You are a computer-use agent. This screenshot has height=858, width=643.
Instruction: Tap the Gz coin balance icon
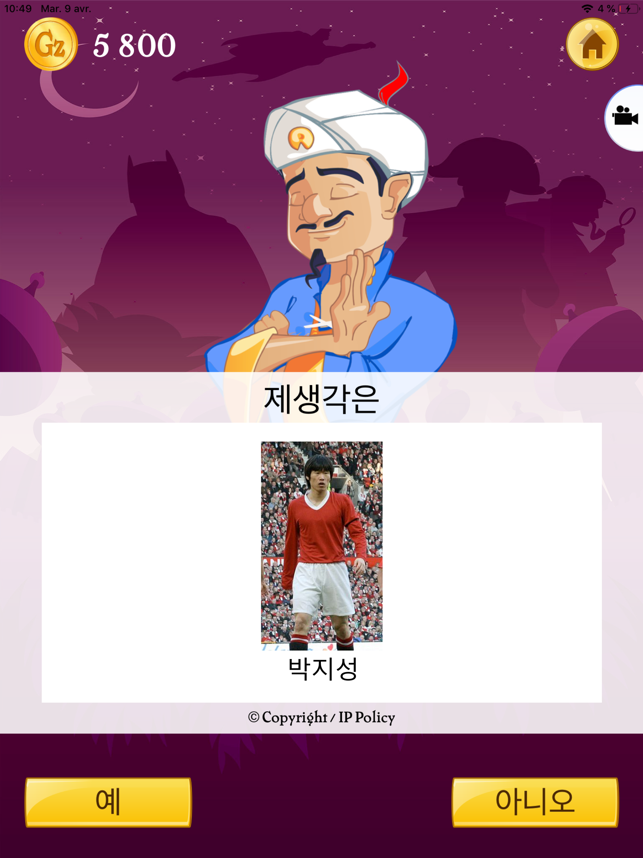click(51, 45)
